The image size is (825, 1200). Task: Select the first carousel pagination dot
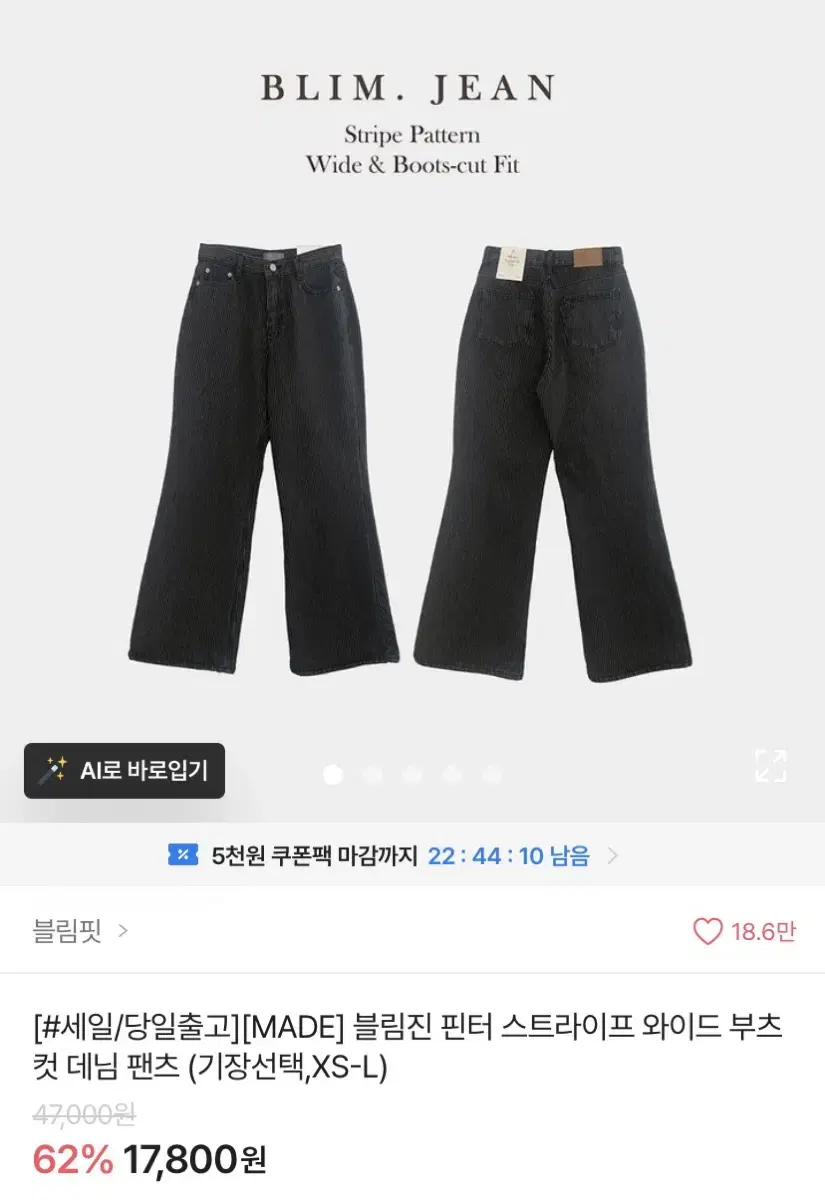click(x=333, y=774)
